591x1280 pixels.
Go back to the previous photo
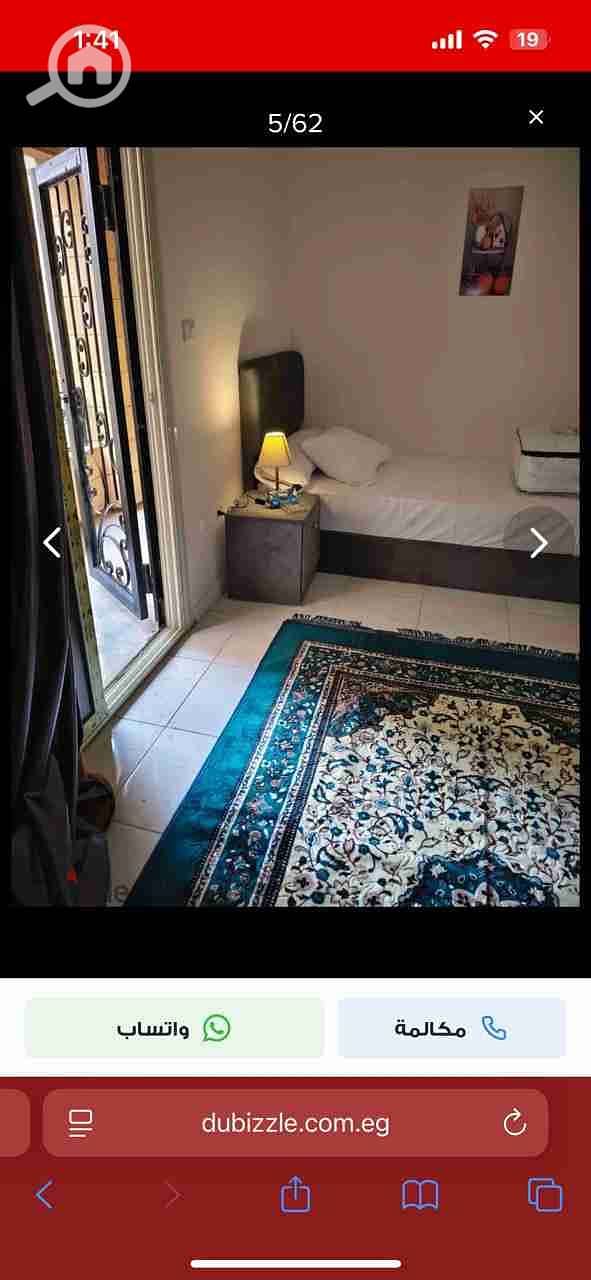[x=52, y=542]
